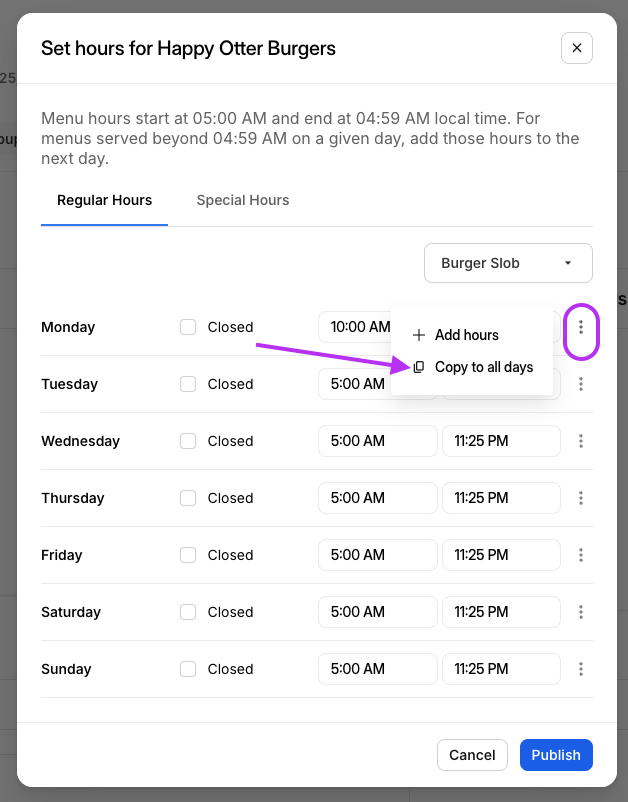The width and height of the screenshot is (628, 802).
Task: Edit Wednesday's 5:00 AM opening time
Action: point(377,441)
